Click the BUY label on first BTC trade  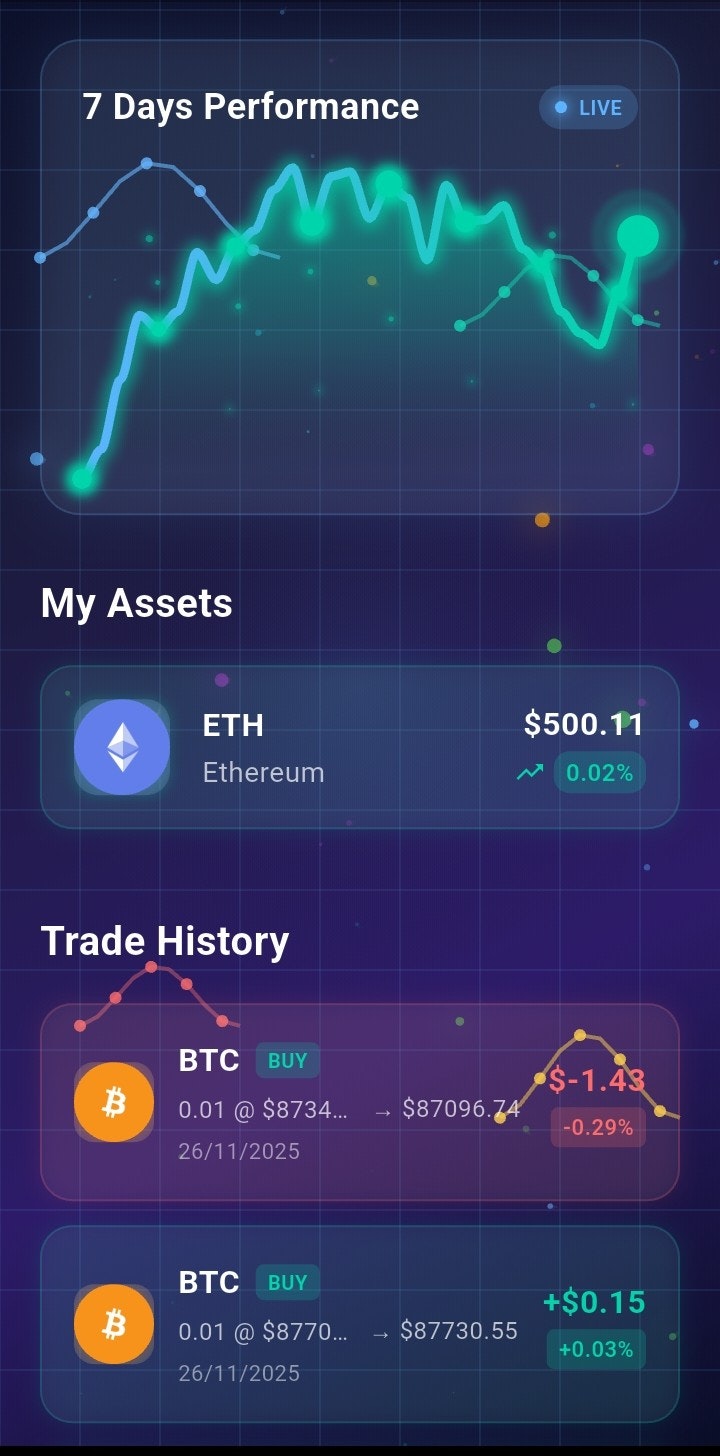[x=287, y=1061]
